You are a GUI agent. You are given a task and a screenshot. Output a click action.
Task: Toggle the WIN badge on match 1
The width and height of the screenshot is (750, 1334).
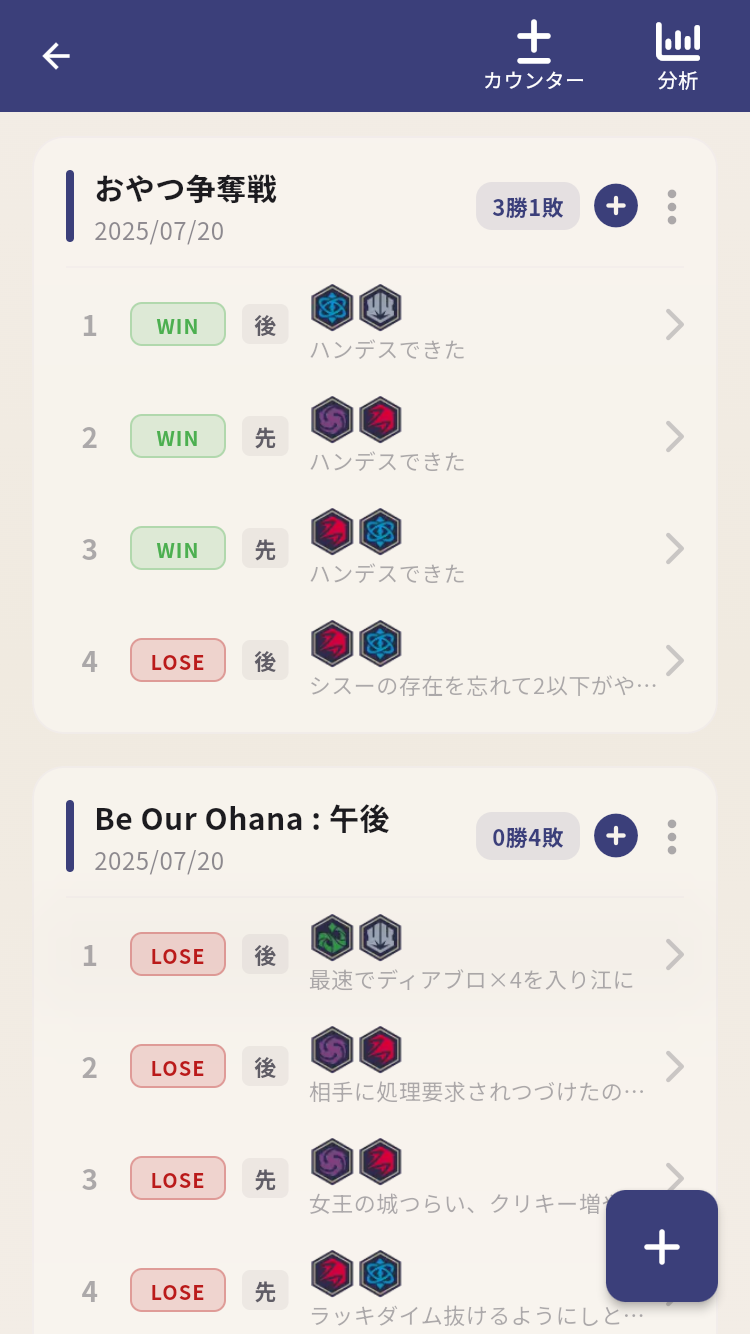(x=177, y=324)
